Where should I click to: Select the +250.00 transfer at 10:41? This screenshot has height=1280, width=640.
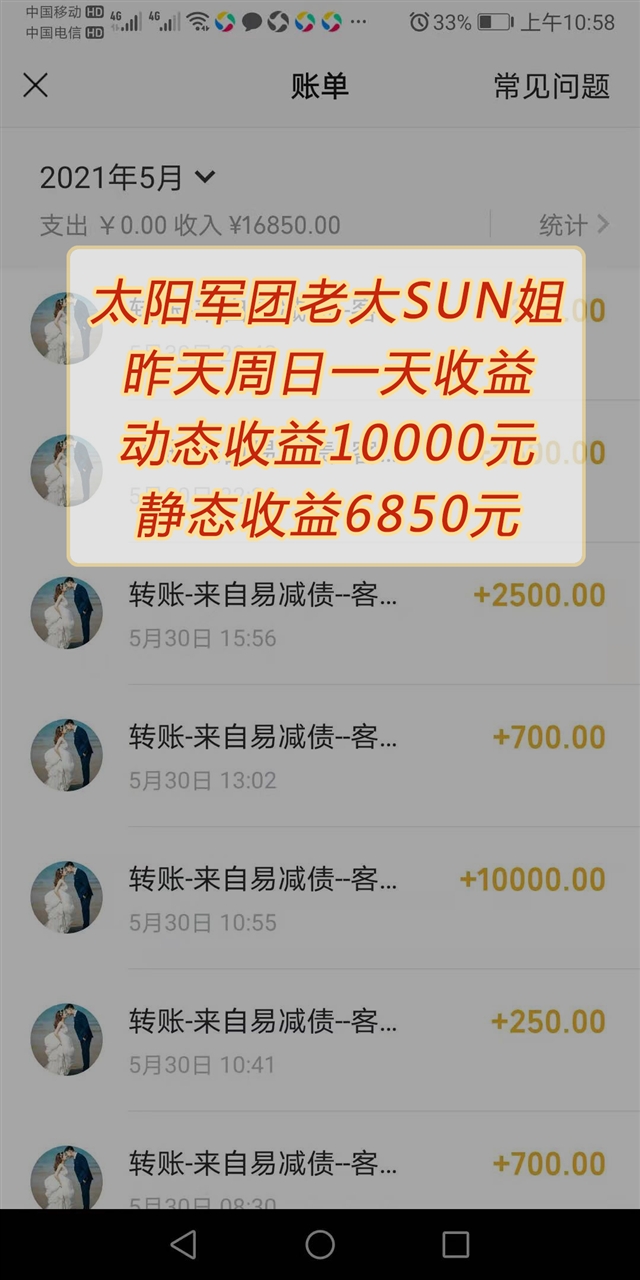(x=320, y=1040)
